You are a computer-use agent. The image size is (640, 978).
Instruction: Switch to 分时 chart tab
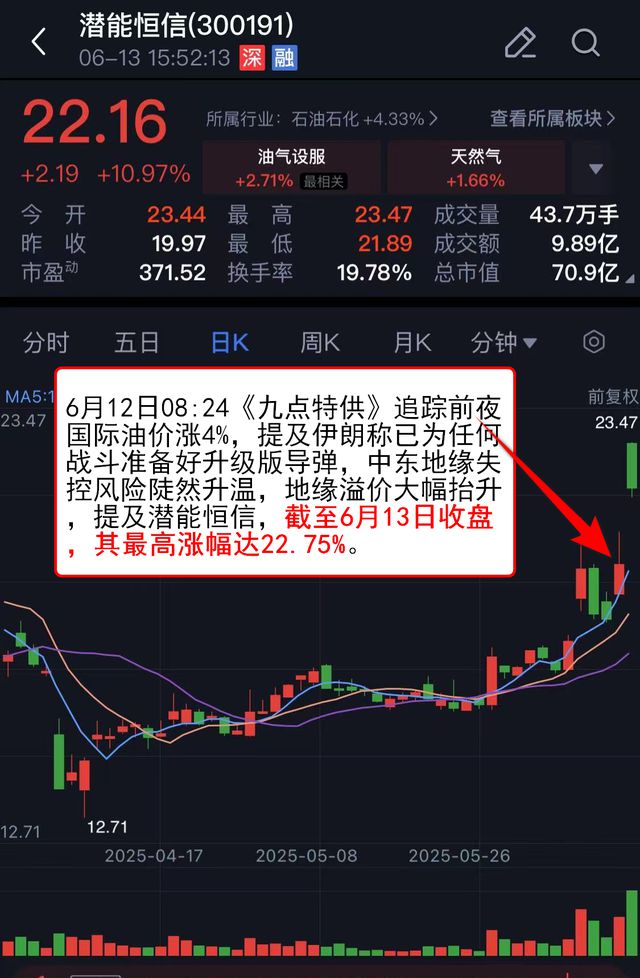(46, 343)
